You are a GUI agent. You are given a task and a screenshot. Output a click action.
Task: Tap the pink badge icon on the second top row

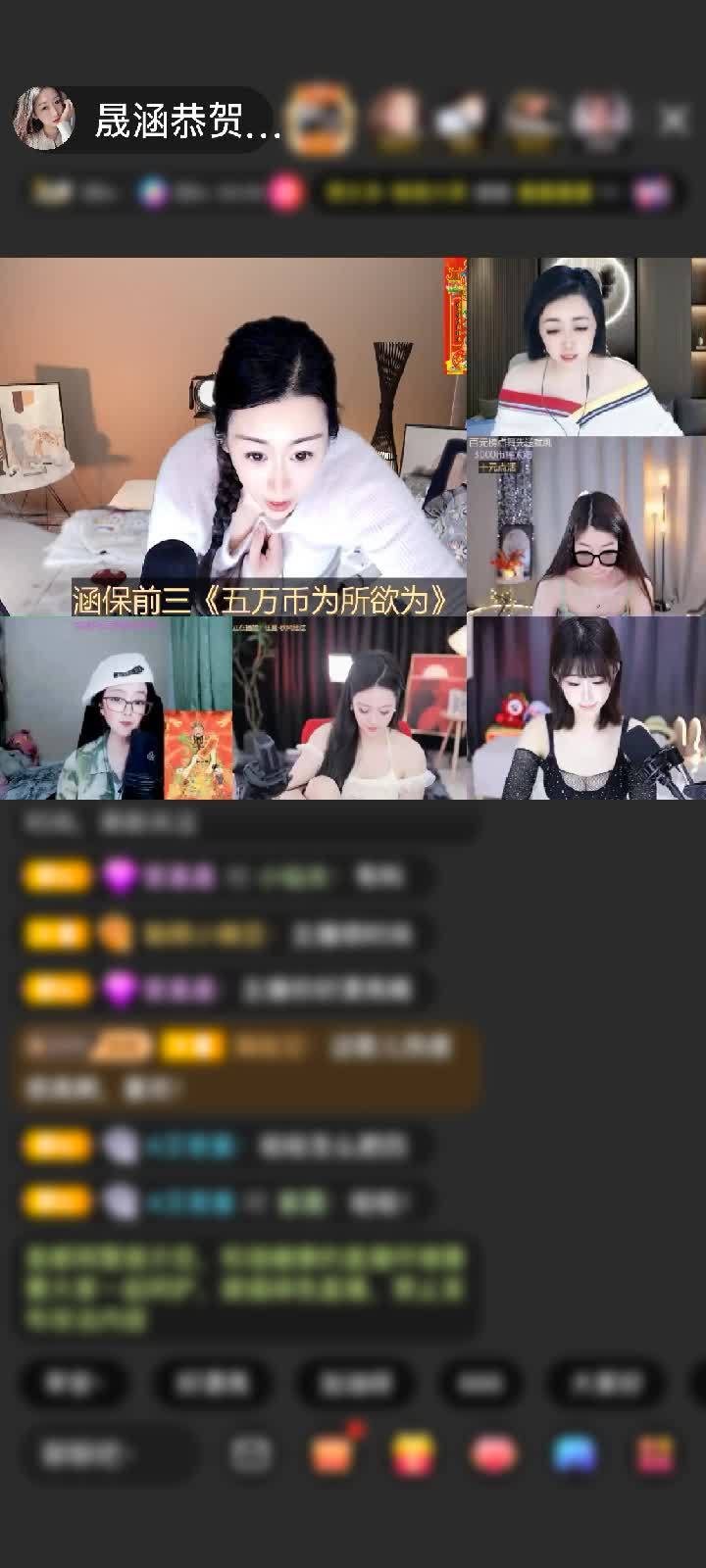(x=283, y=192)
